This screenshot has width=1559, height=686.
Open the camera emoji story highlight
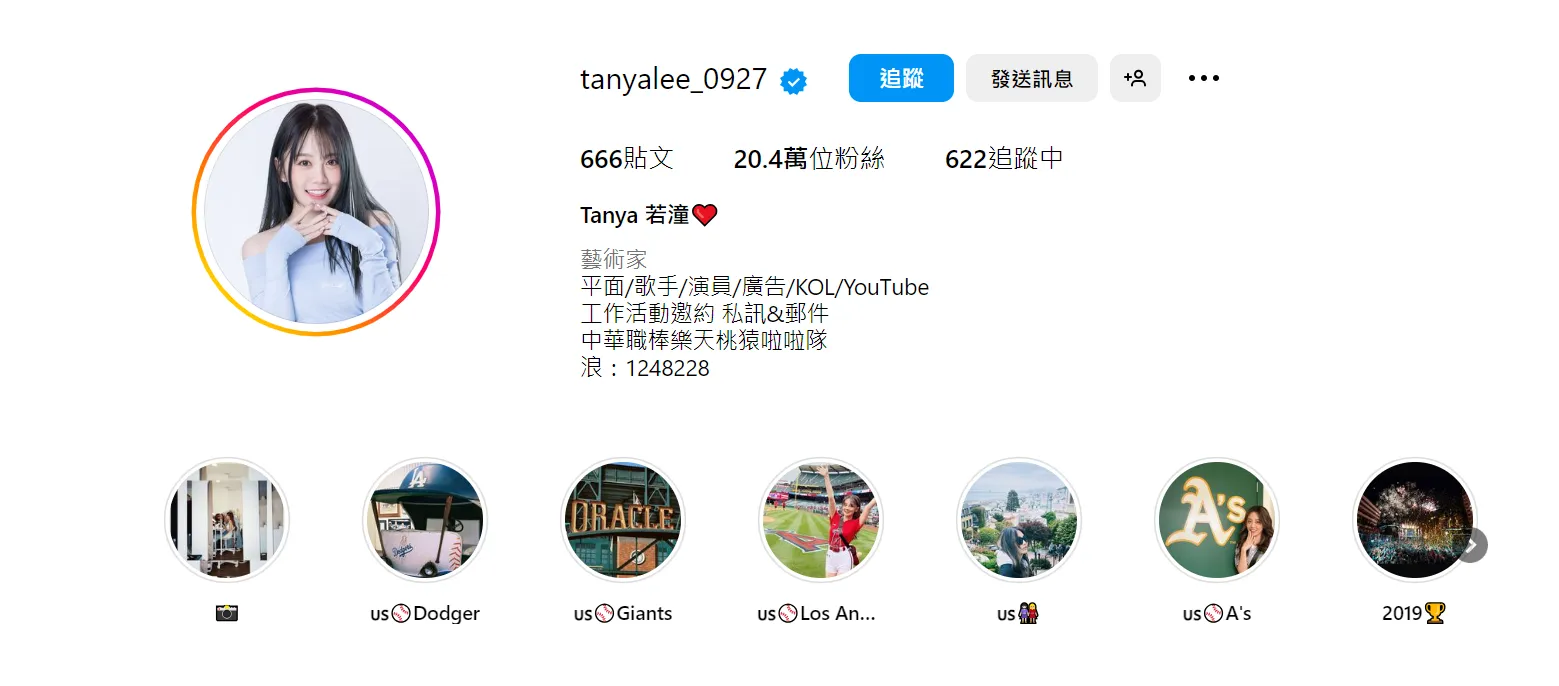pos(227,520)
